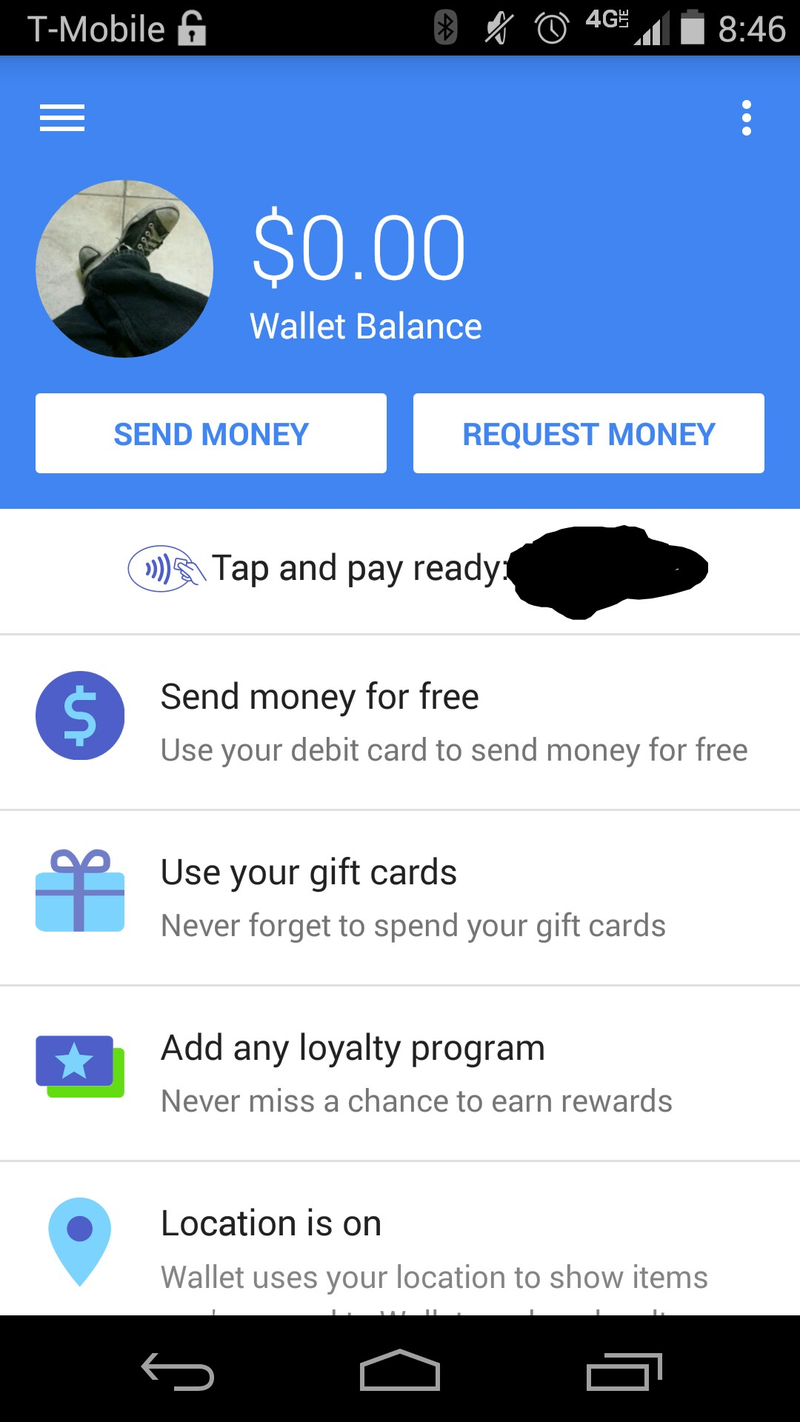This screenshot has width=800, height=1422.
Task: Tap the REQUEST MONEY button
Action: coord(588,434)
